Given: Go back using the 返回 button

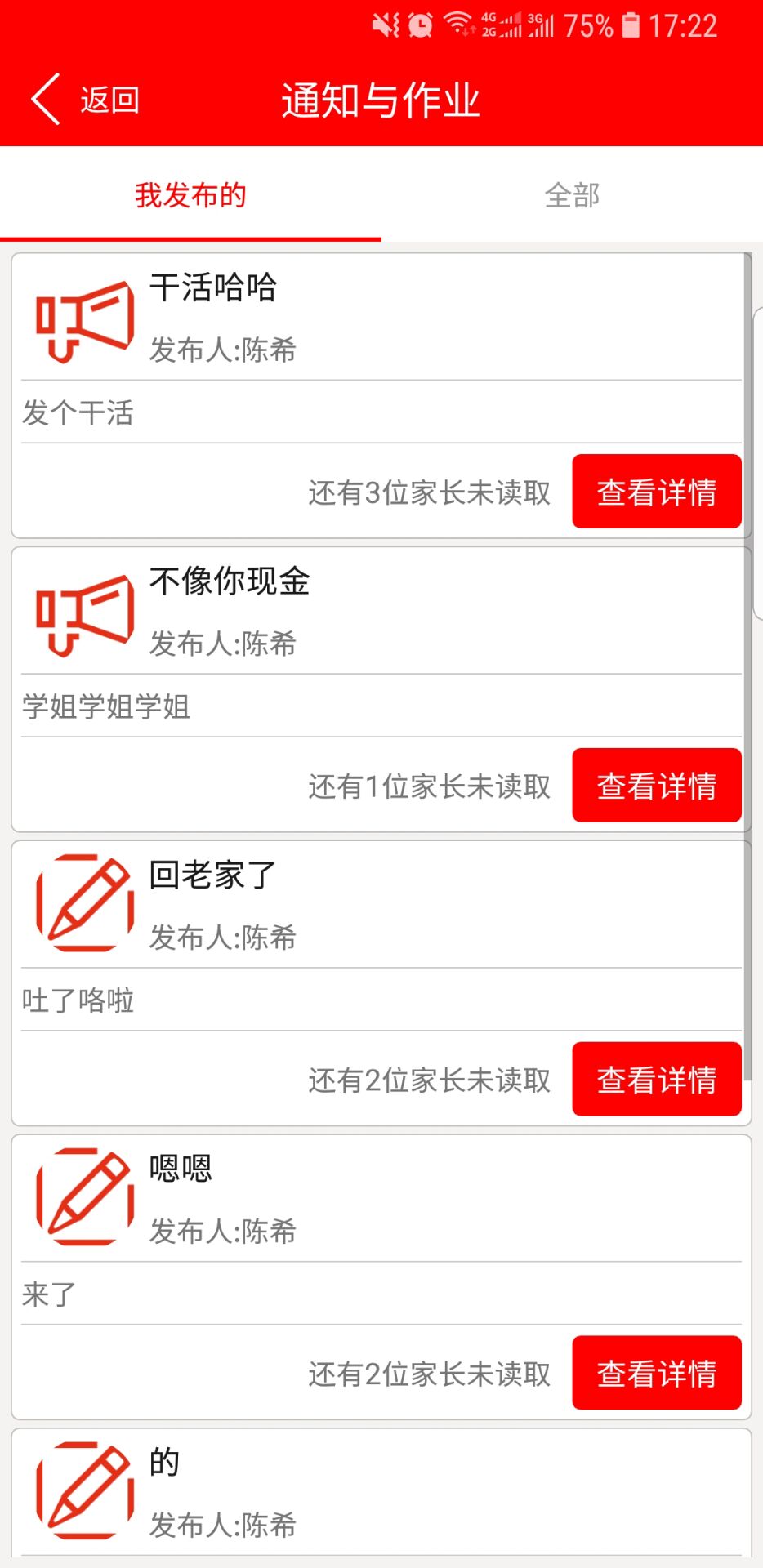Looking at the screenshot, I should tap(86, 100).
